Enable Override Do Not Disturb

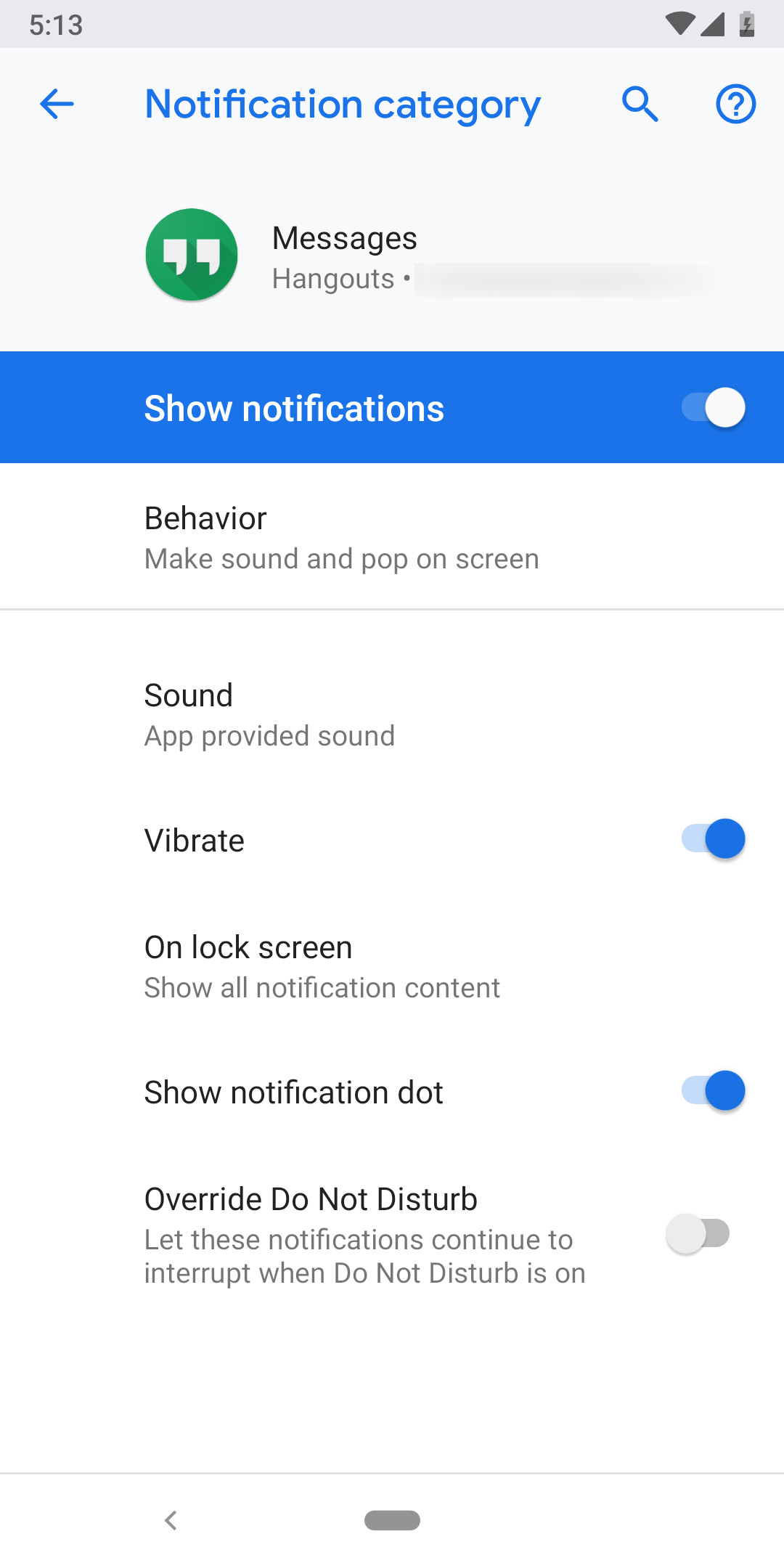coord(698,1234)
